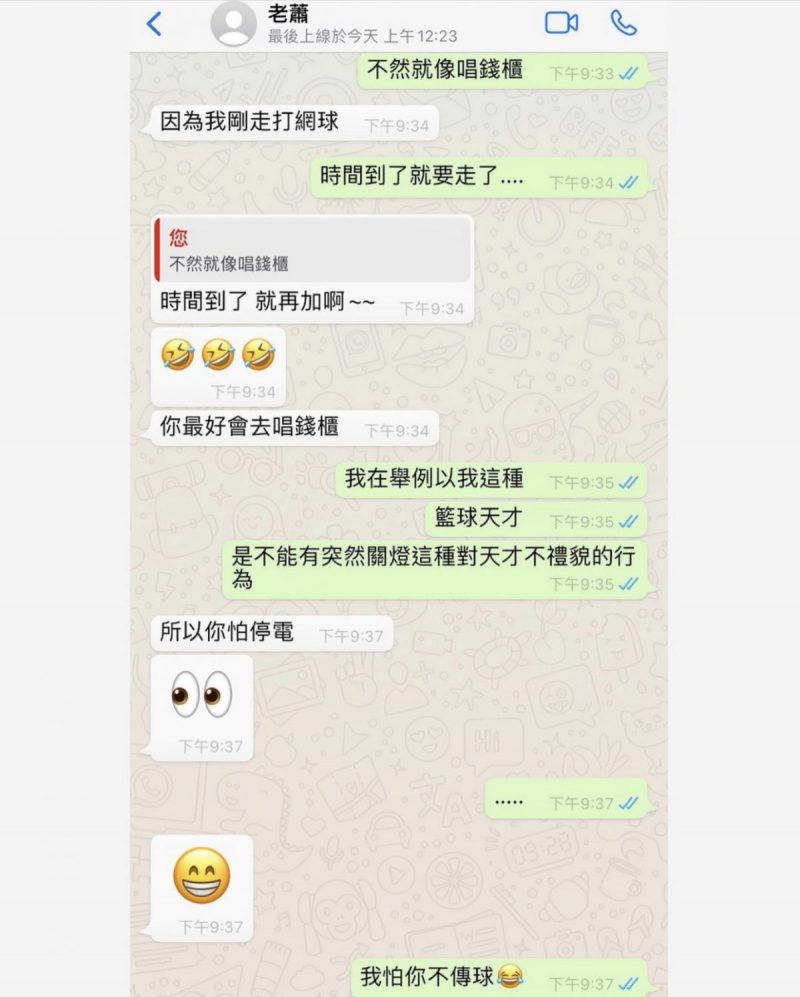The width and height of the screenshot is (800, 997).
Task: Start a video call with 老蕭
Action: [561, 23]
